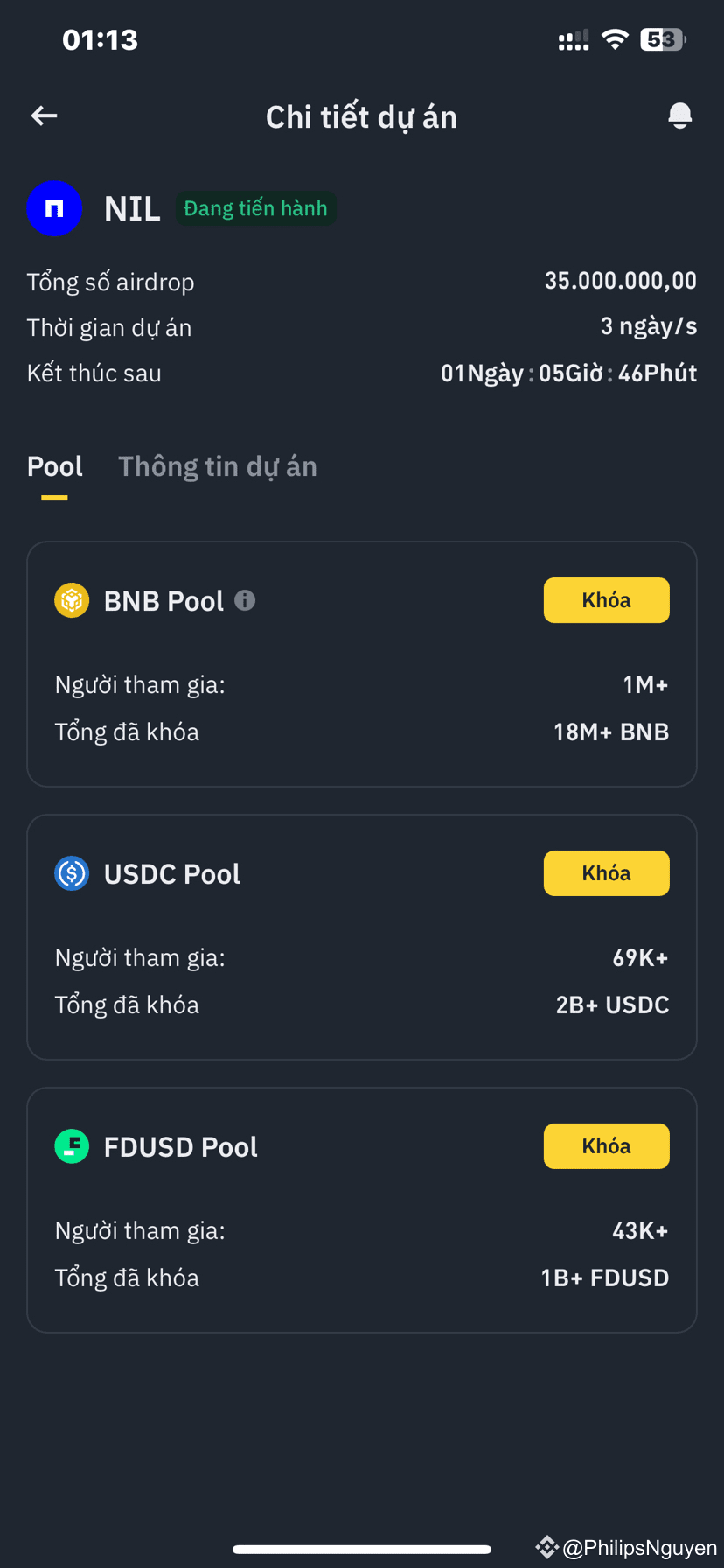Open the info icon beside BNB Pool
Viewport: 724px width, 1568px height.
point(245,600)
